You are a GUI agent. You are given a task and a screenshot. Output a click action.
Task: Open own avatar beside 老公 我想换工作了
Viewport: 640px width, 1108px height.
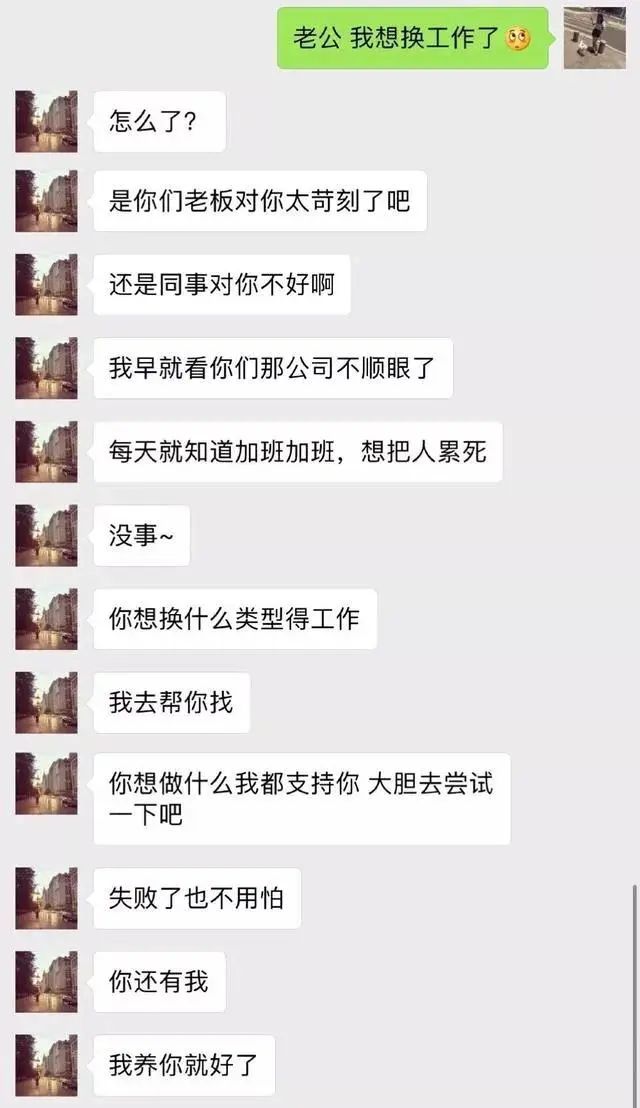[x=594, y=38]
